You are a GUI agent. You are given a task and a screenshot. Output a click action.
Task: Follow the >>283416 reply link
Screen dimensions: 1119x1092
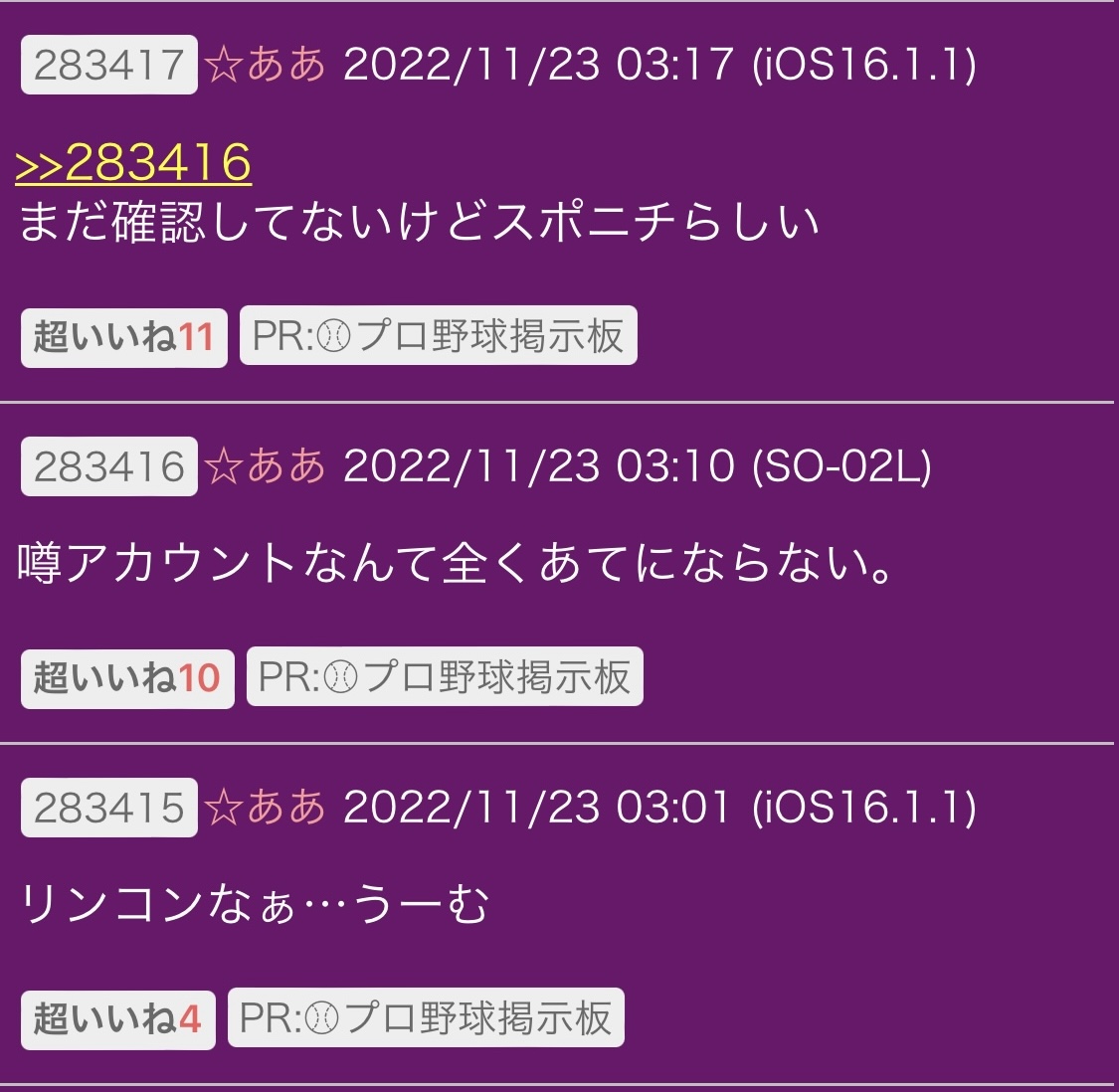[x=133, y=163]
